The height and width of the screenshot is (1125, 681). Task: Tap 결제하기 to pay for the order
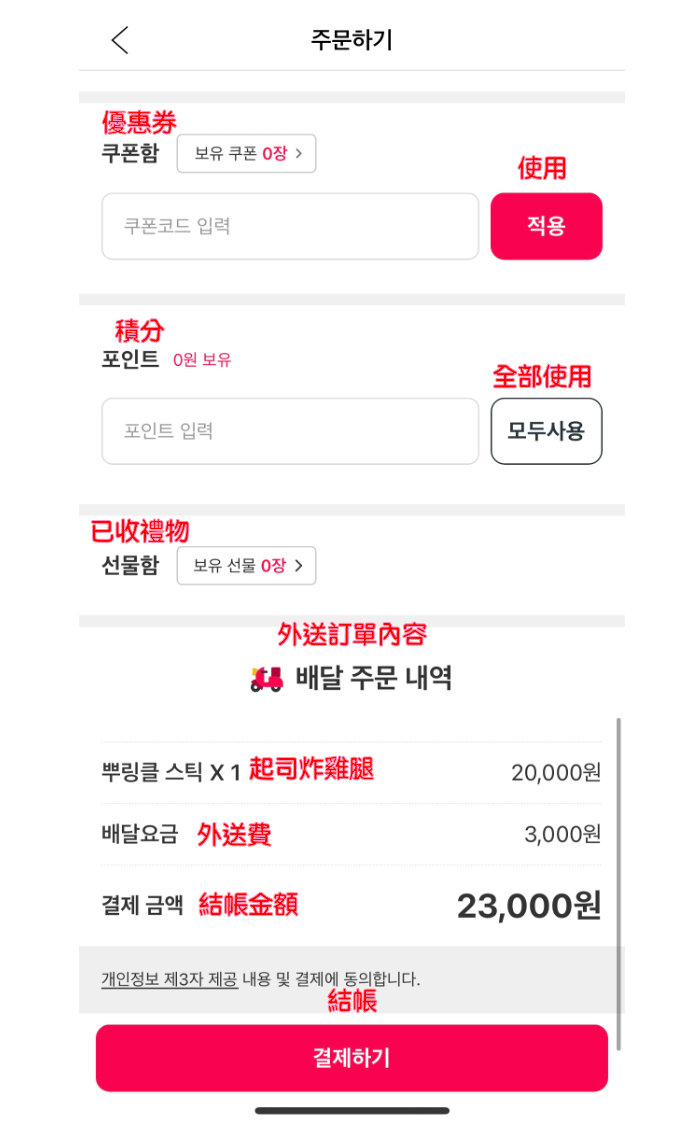351,1058
